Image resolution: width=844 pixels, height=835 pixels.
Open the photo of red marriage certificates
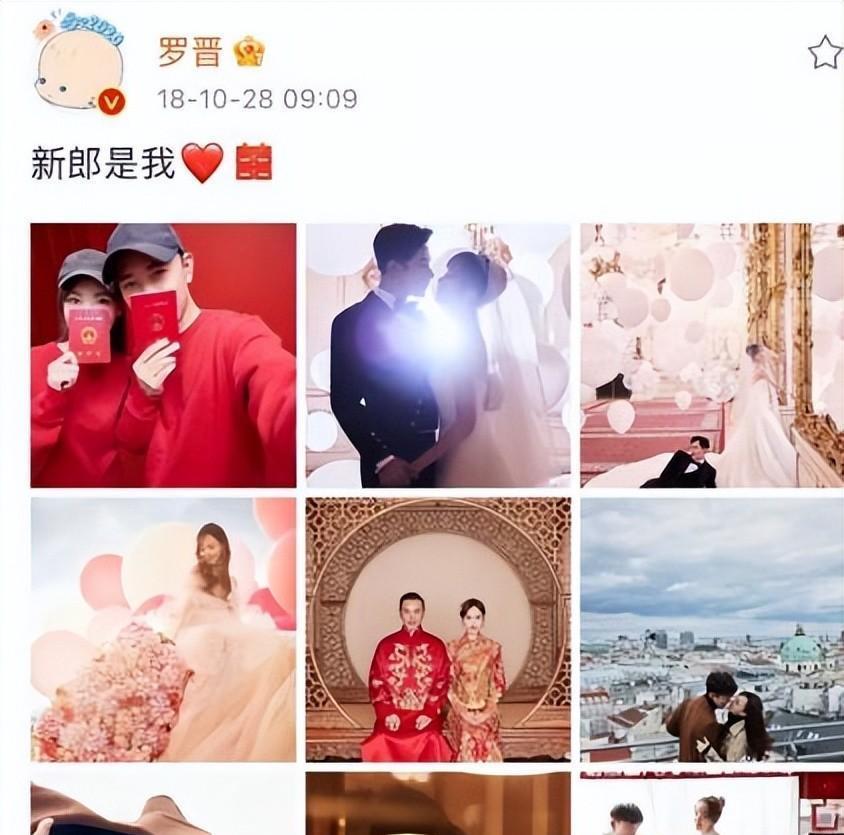(x=163, y=355)
